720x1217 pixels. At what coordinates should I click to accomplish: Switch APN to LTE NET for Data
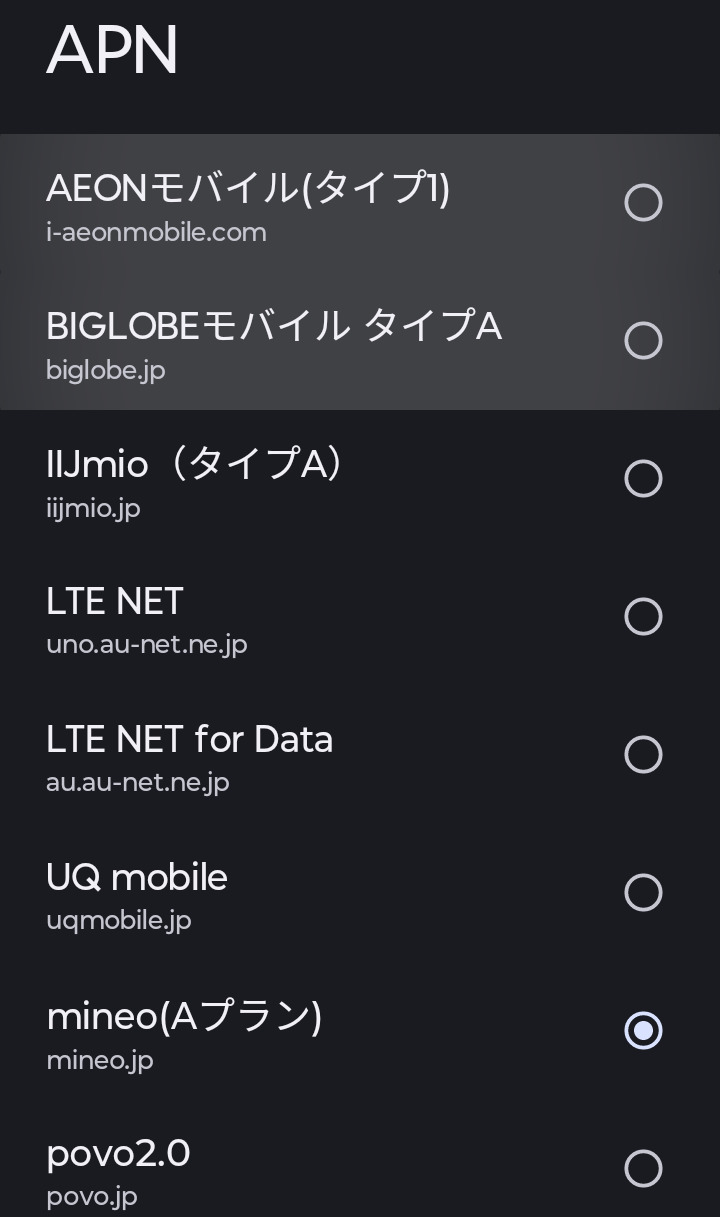[643, 755]
